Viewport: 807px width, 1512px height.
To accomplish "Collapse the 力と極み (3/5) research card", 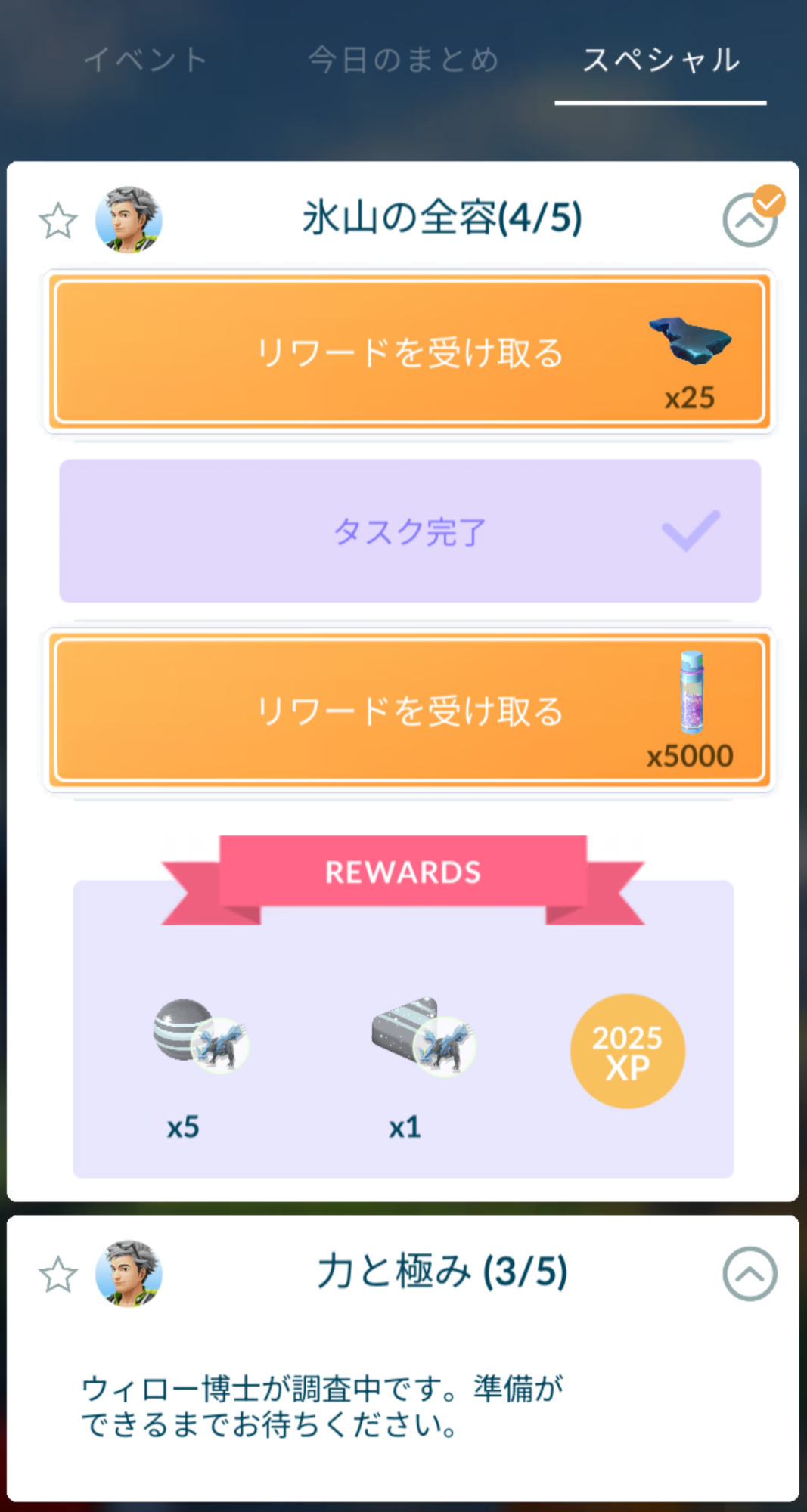I will coord(750,1274).
